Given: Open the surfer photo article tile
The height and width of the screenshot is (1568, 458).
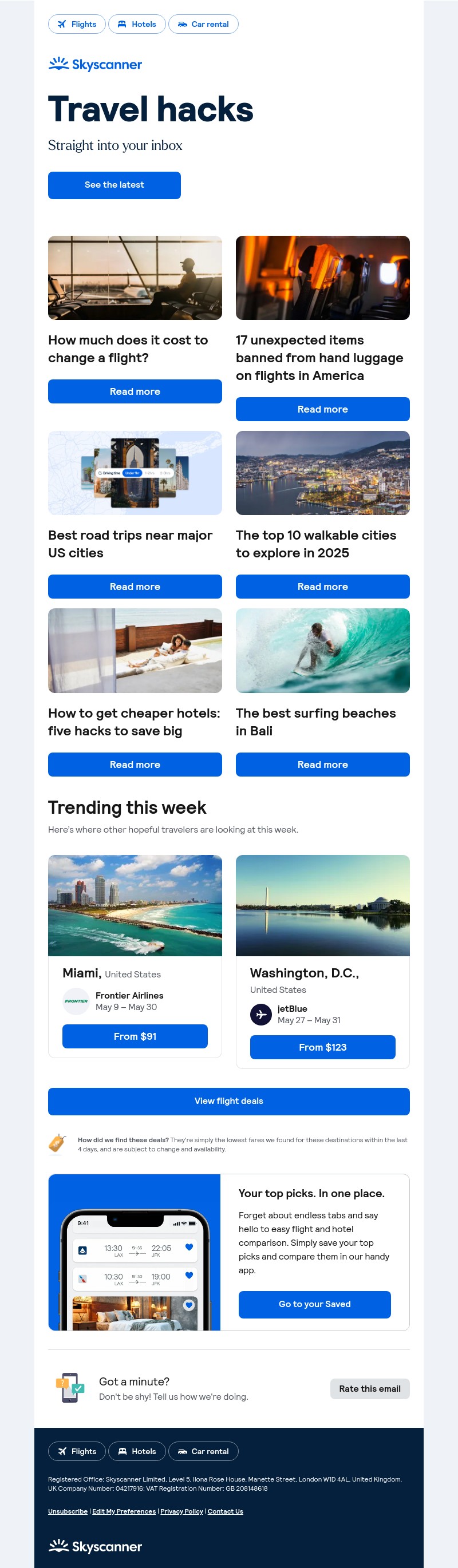Looking at the screenshot, I should pyautogui.click(x=323, y=650).
